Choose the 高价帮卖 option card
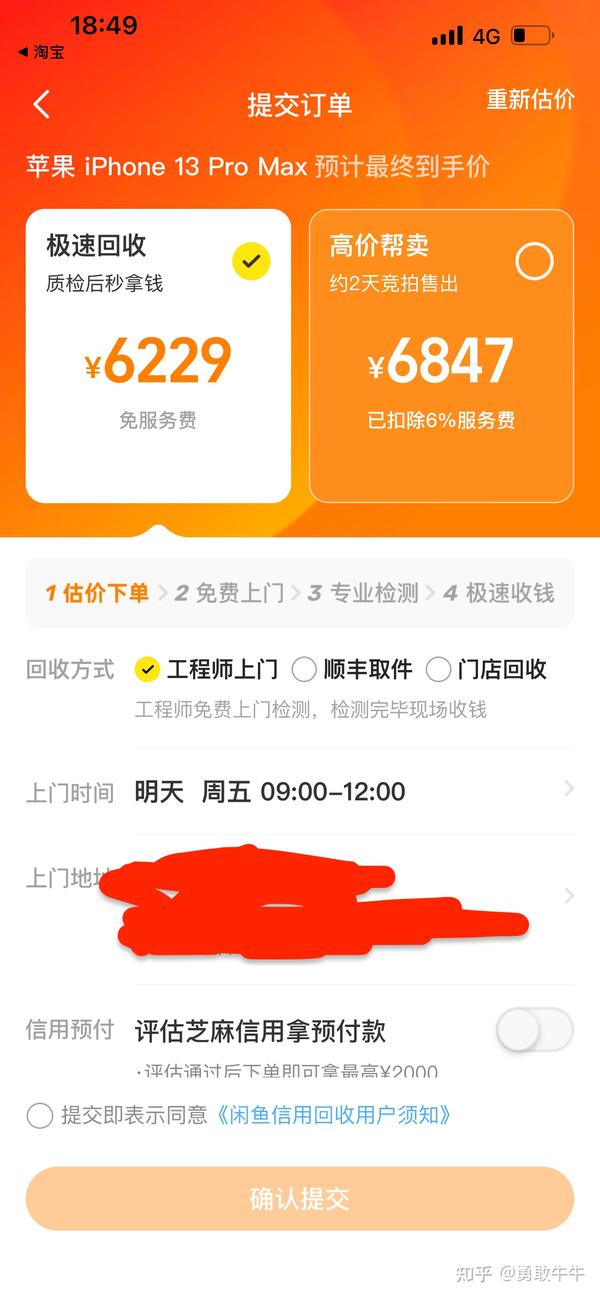This screenshot has width=600, height=1298. (x=441, y=355)
